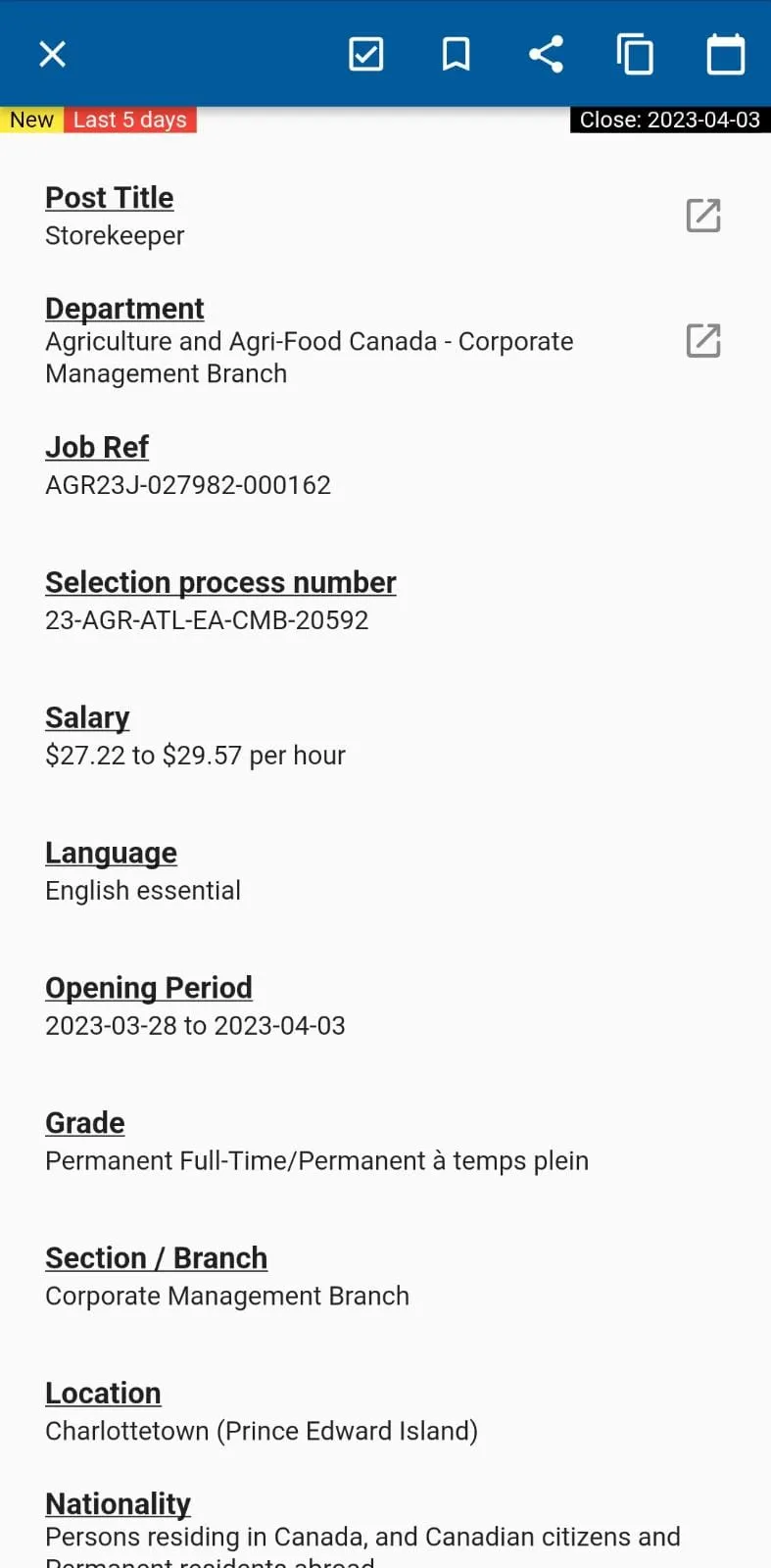Share this job posting

tap(546, 54)
